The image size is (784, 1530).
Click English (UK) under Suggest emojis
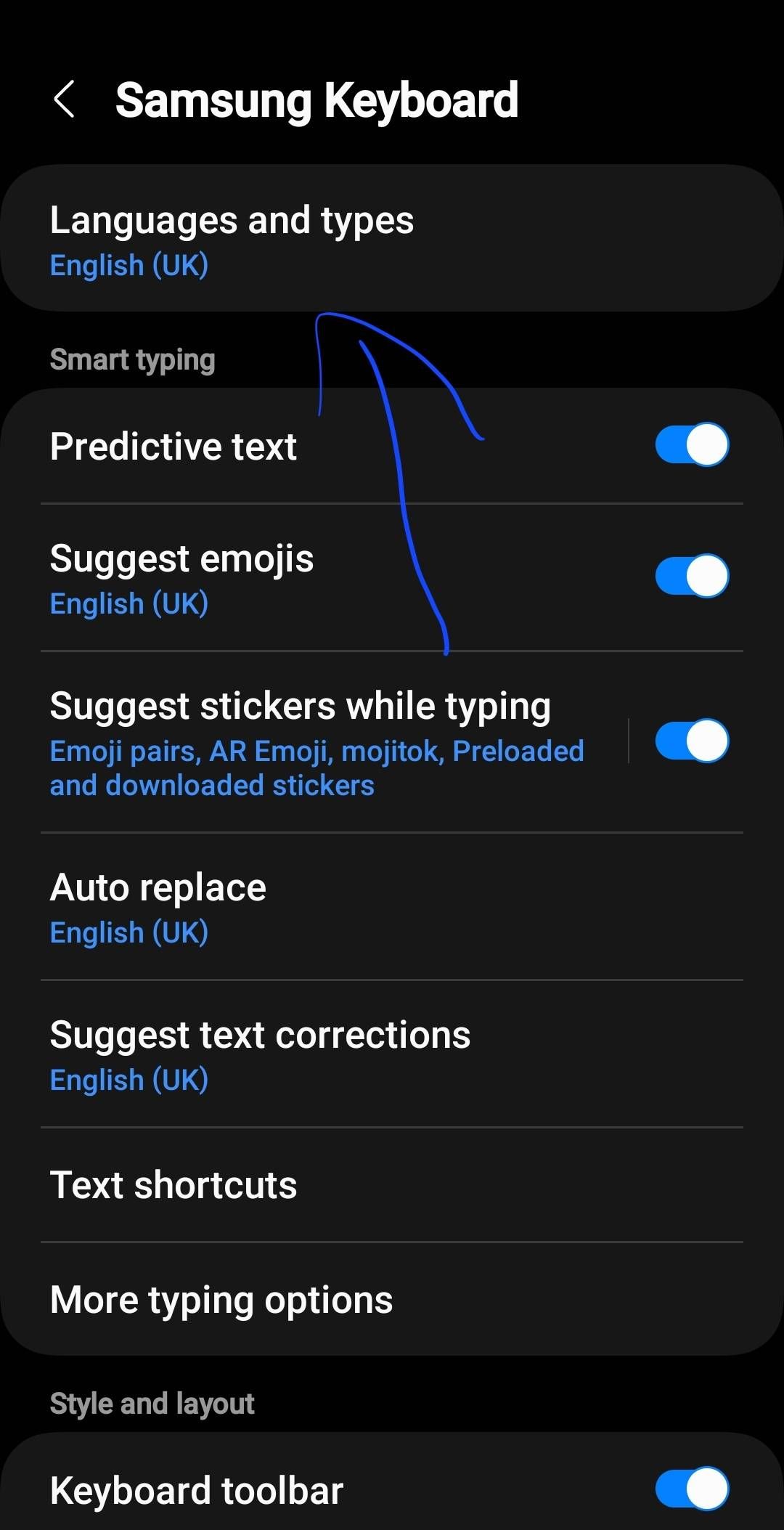129,603
